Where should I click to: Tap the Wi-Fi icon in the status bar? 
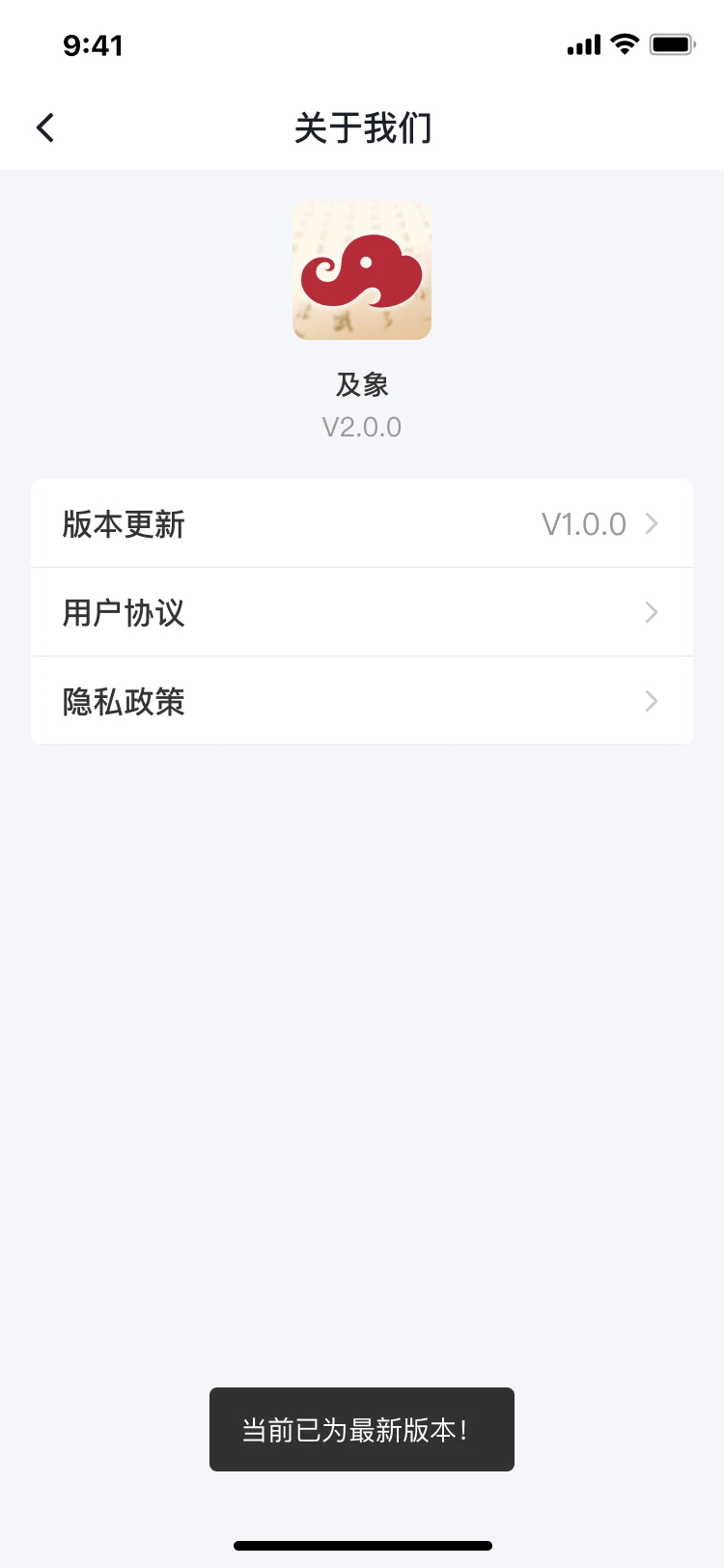pyautogui.click(x=623, y=43)
